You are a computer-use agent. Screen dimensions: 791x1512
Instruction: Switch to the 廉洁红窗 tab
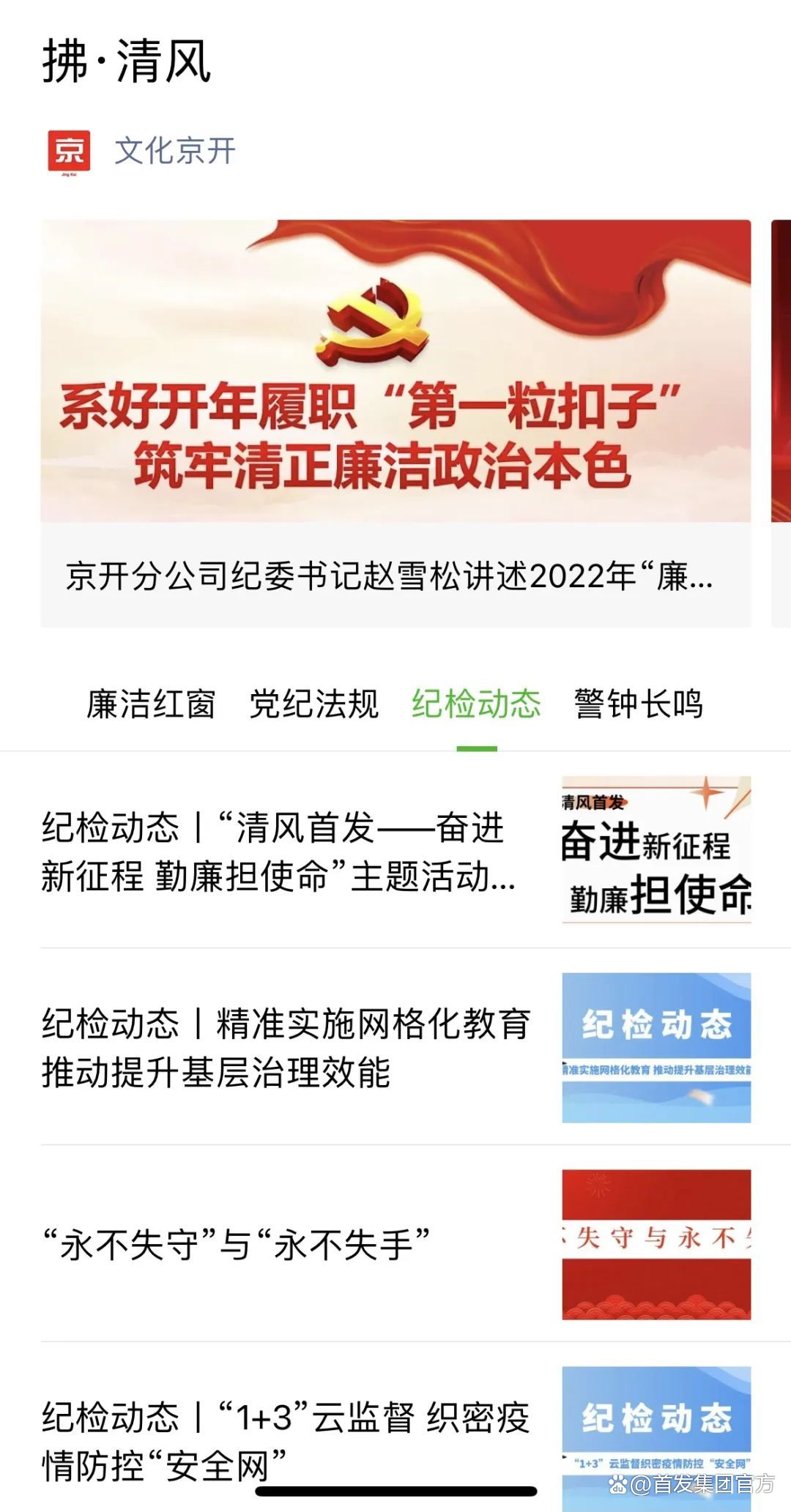click(151, 704)
